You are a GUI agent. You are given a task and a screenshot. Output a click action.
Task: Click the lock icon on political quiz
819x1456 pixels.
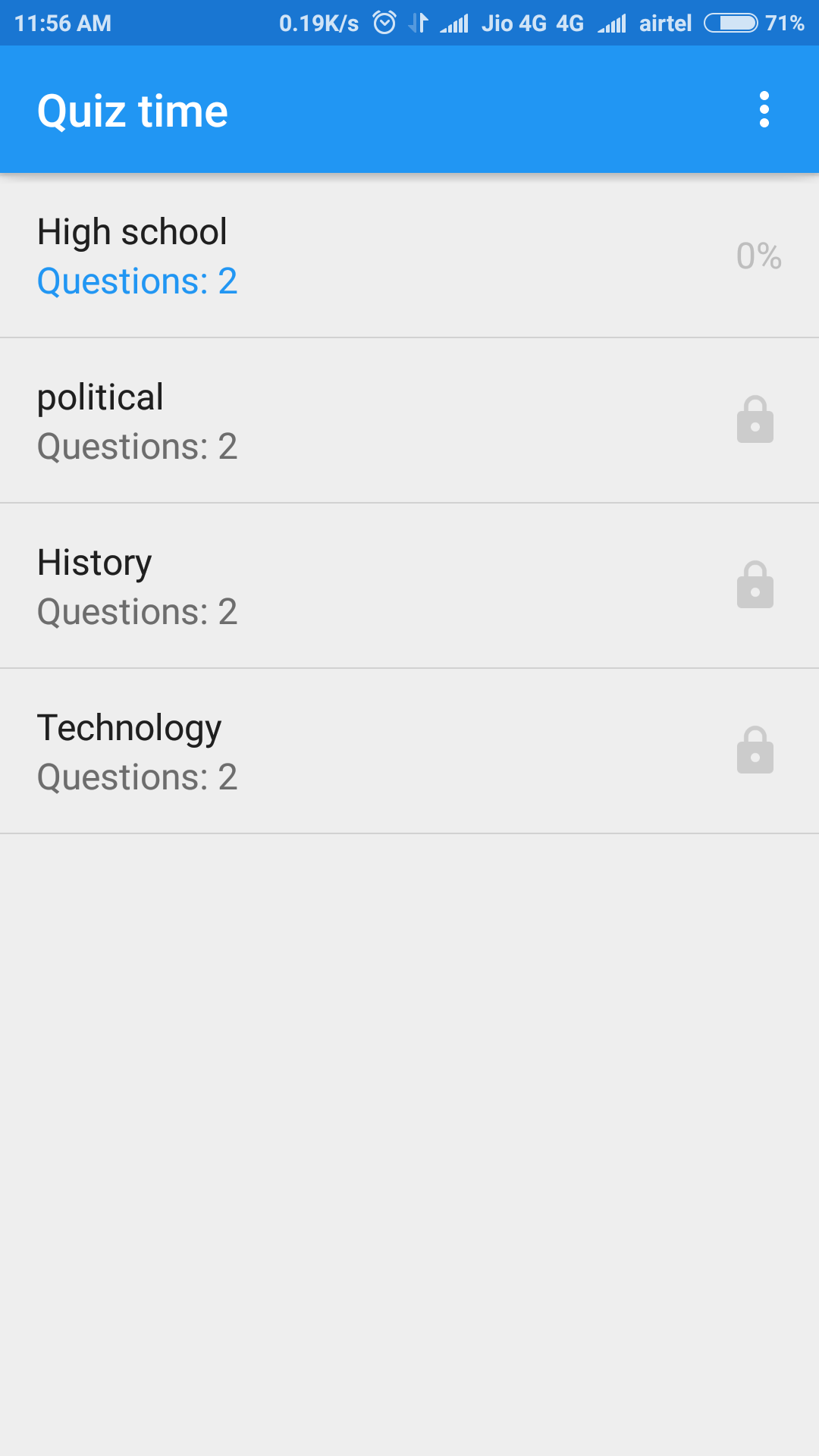pos(755,419)
